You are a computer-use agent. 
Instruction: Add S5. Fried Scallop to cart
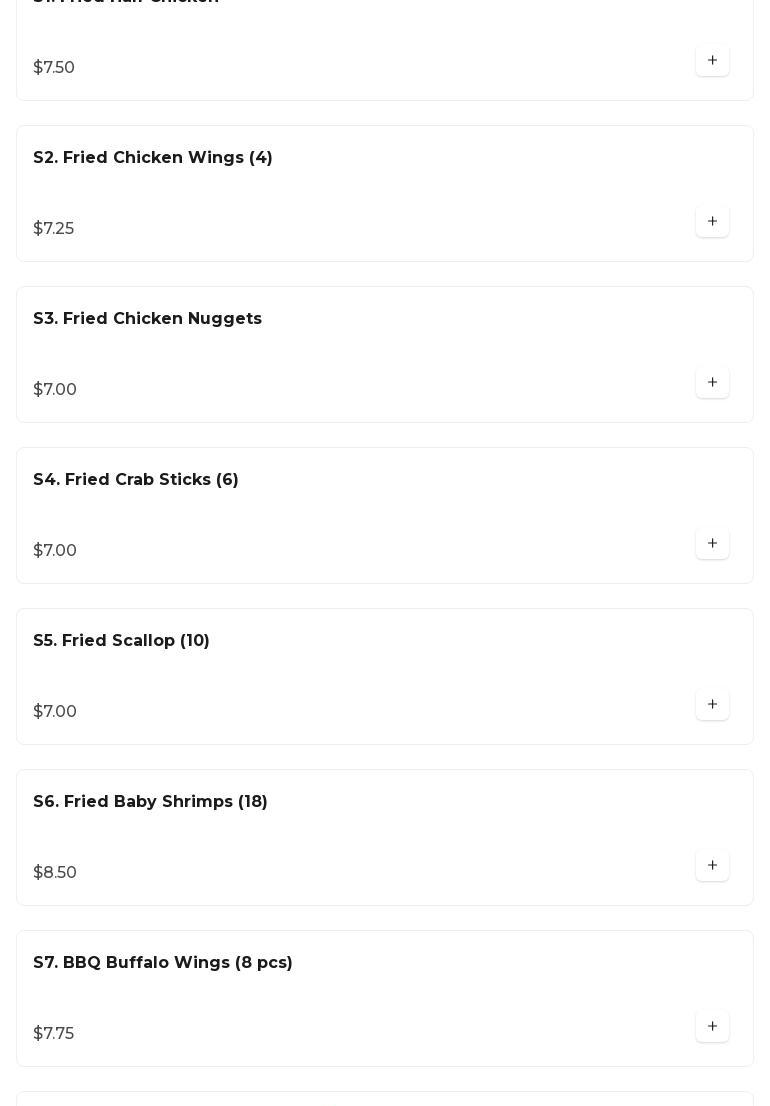[x=712, y=705]
